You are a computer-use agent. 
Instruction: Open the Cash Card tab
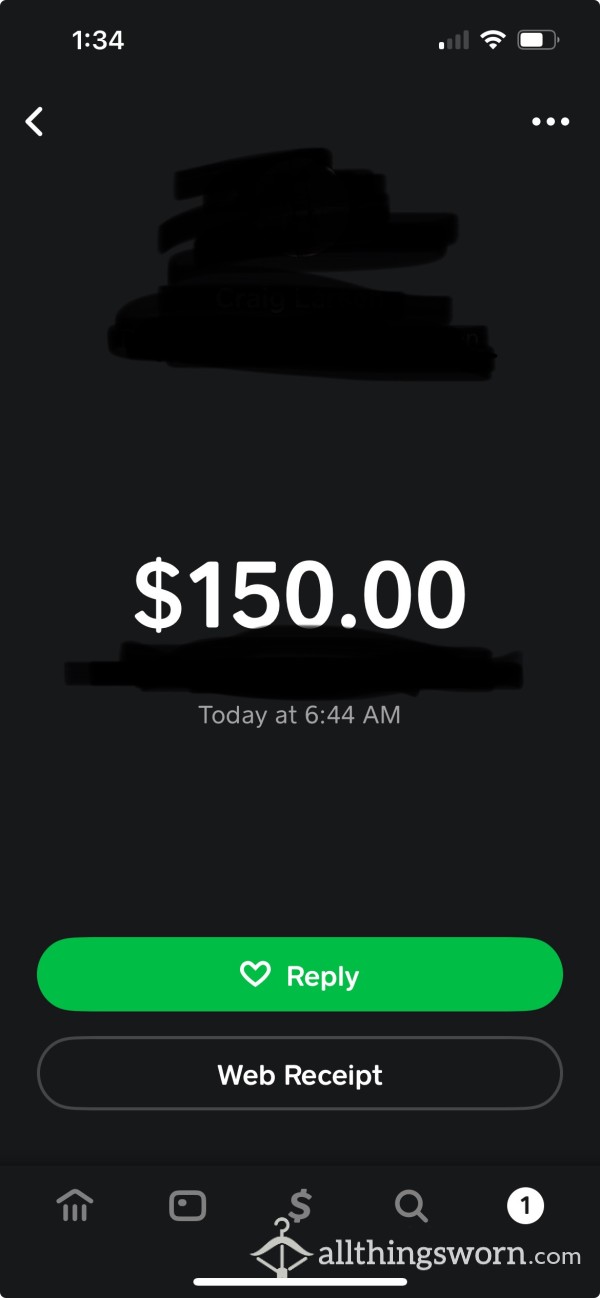coord(187,1206)
